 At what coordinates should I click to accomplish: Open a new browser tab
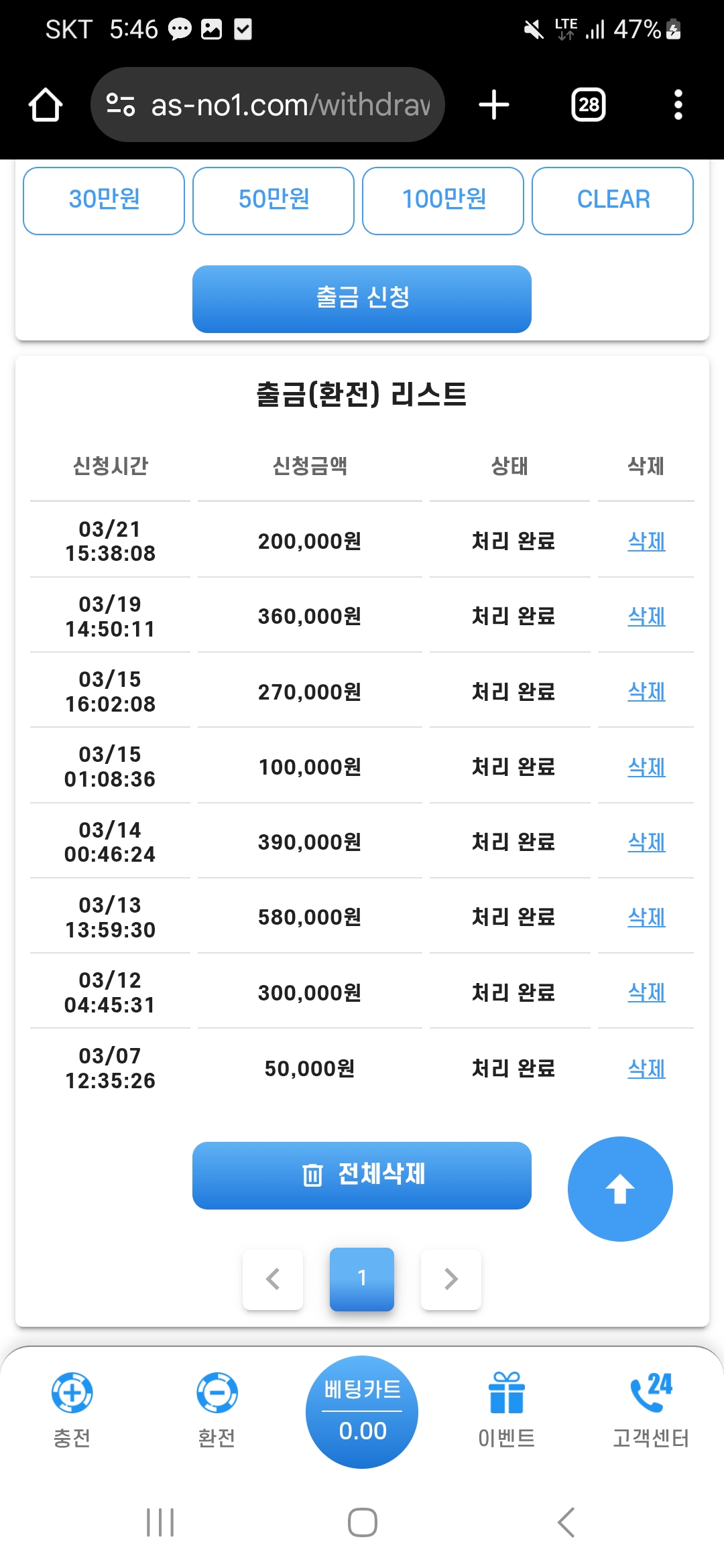pos(494,105)
